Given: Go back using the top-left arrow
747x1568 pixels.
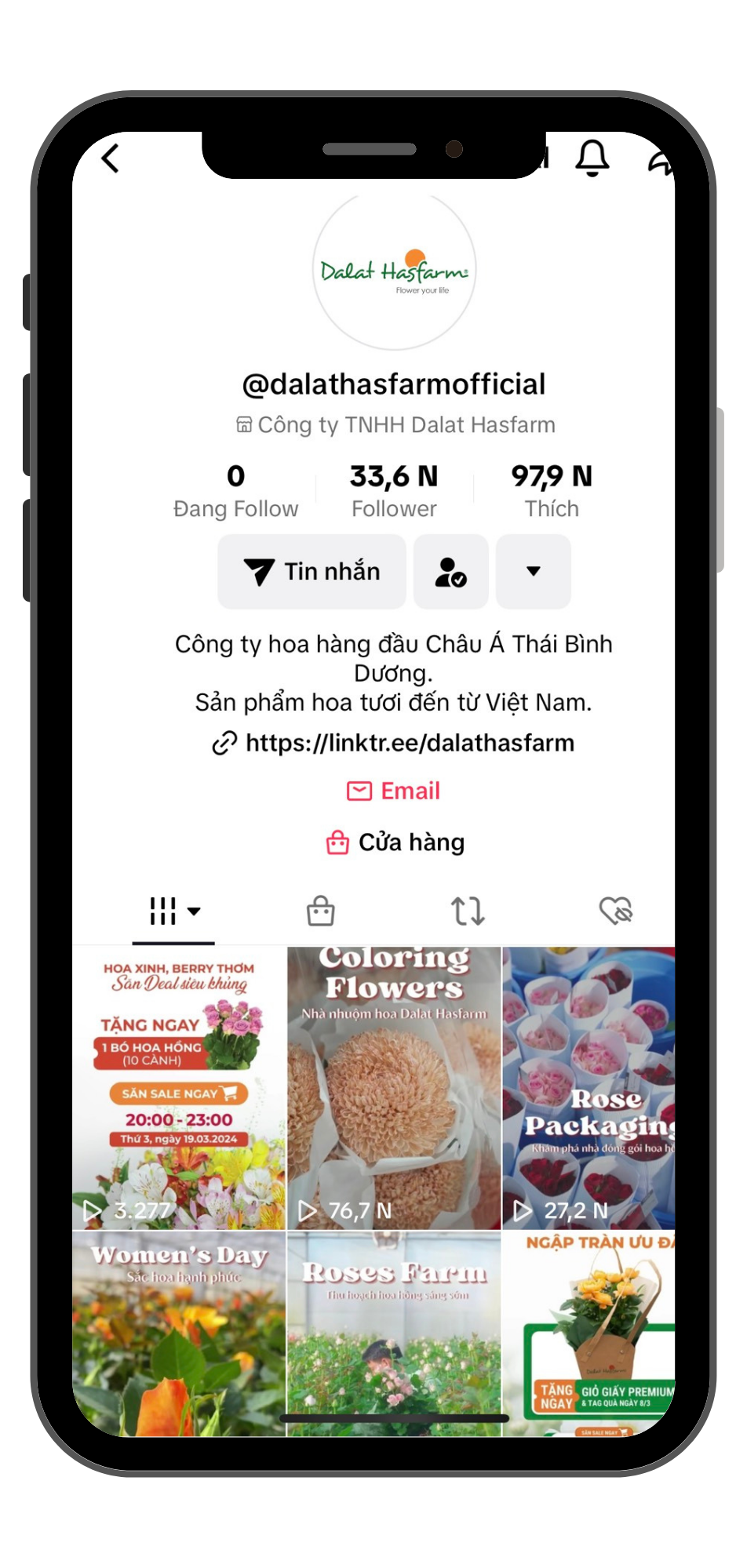Looking at the screenshot, I should [111, 158].
